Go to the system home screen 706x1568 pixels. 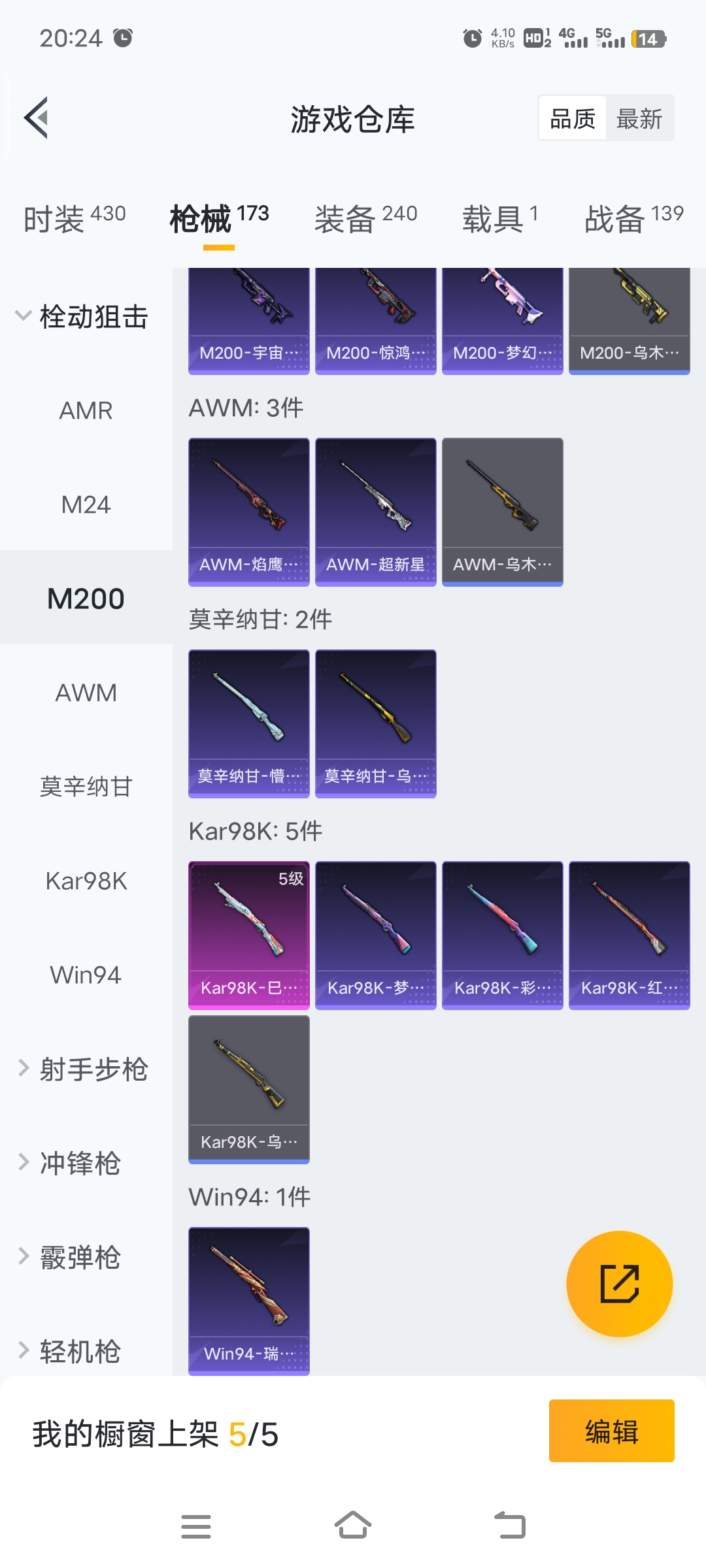[353, 1526]
